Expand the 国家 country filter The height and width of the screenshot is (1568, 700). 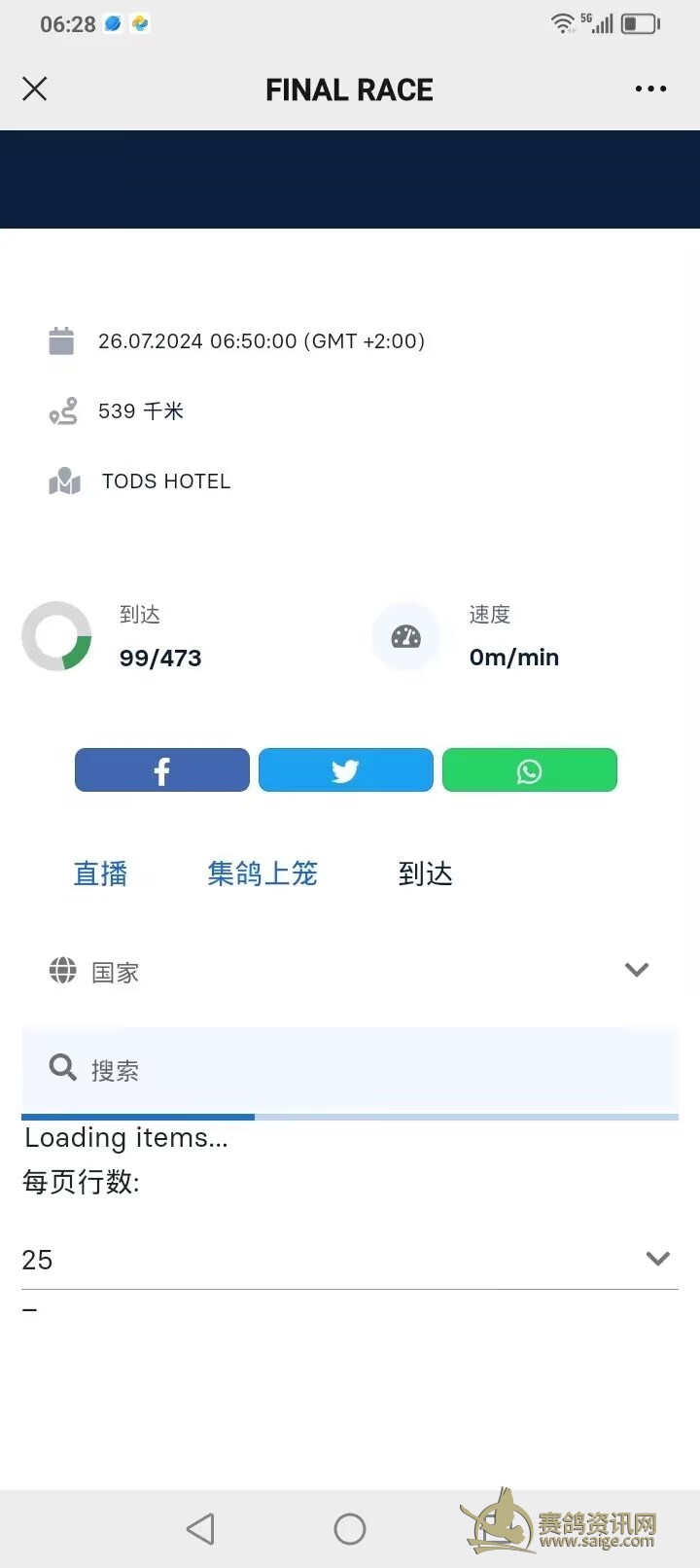tap(350, 971)
